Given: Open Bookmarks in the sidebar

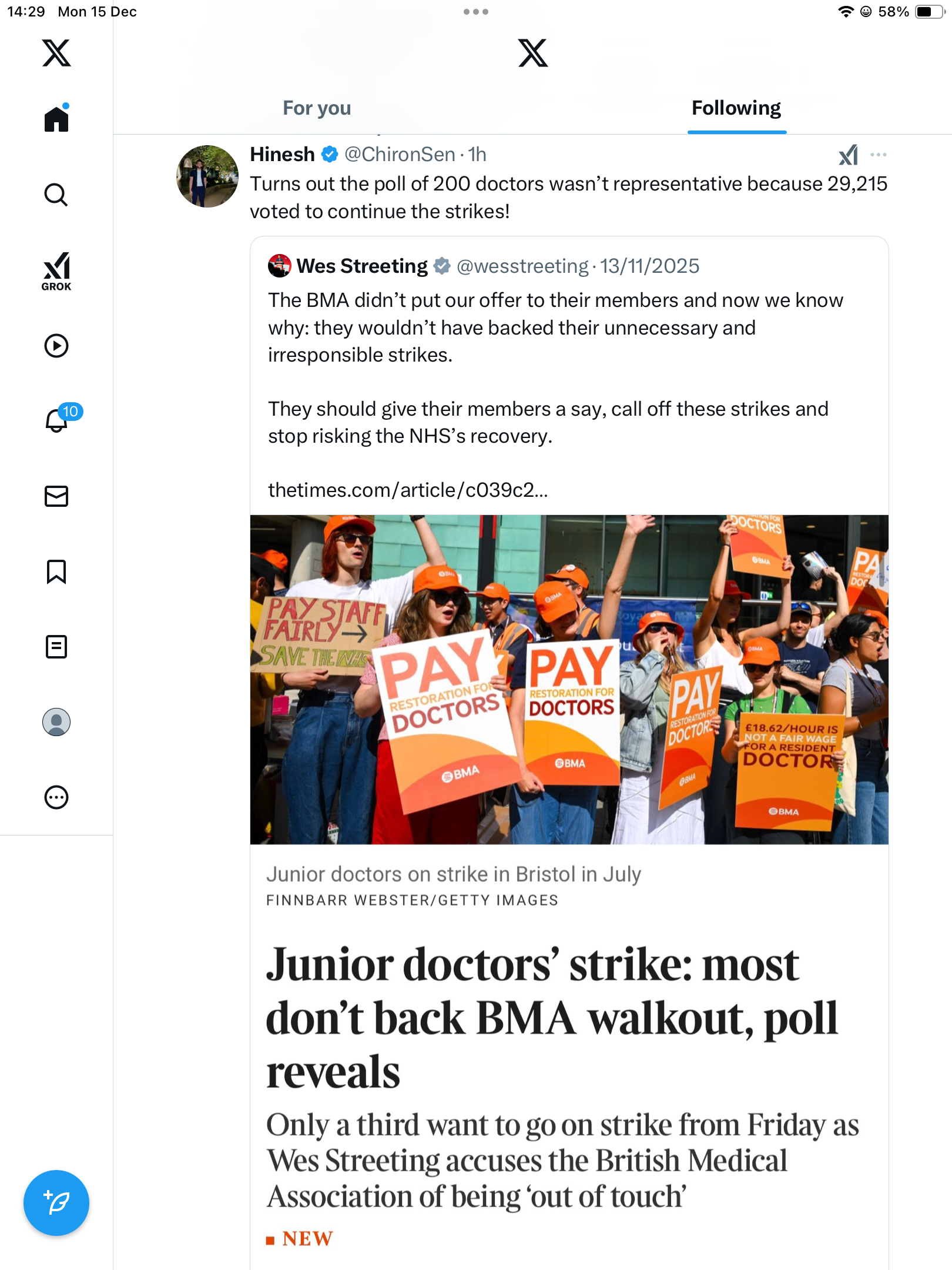Looking at the screenshot, I should tap(56, 571).
